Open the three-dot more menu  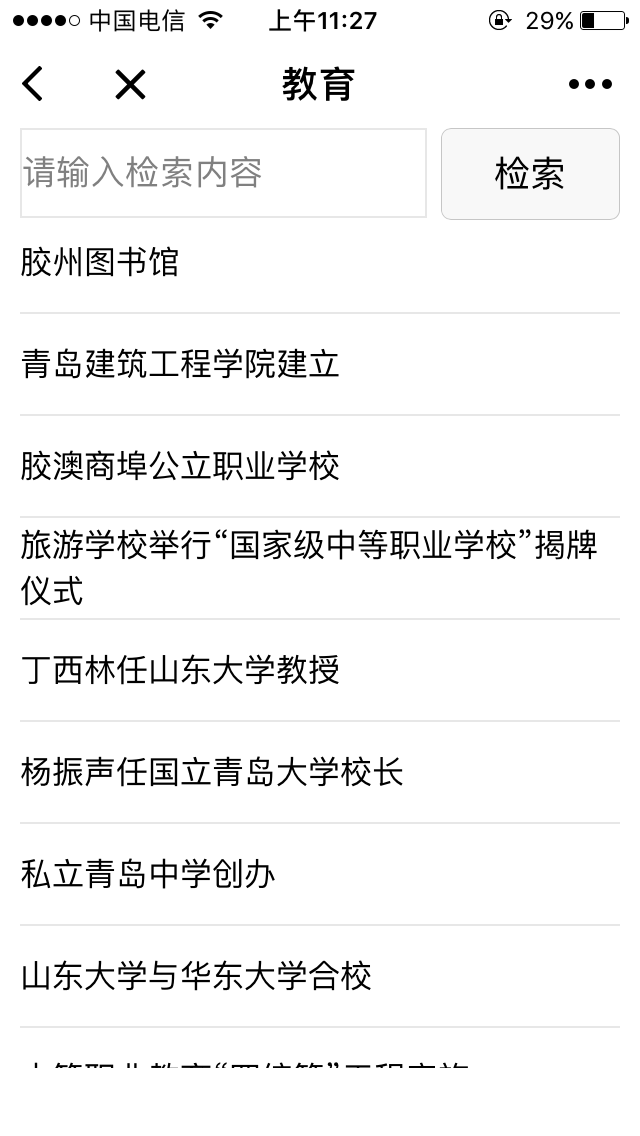pos(589,85)
